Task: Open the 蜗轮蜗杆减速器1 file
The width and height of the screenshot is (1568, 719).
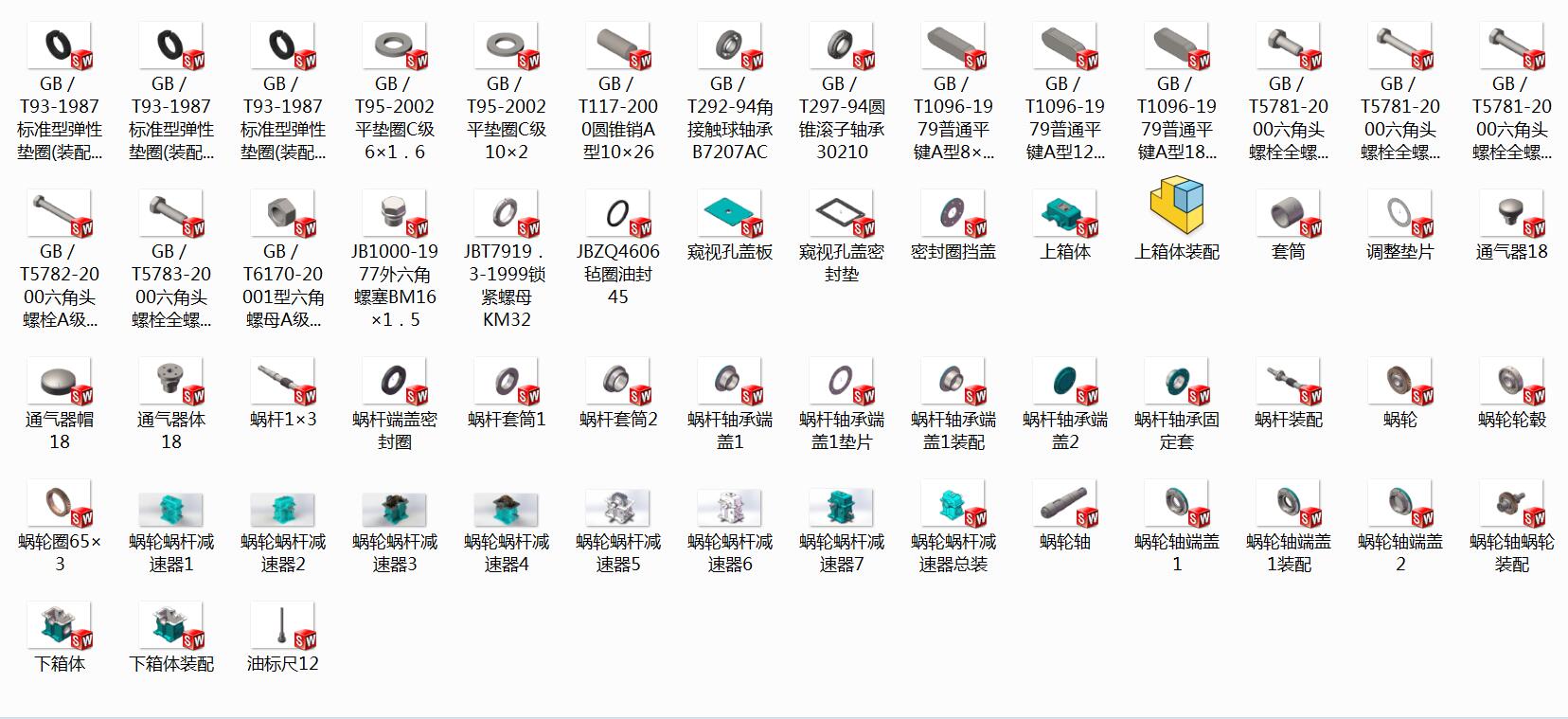Action: (x=171, y=509)
